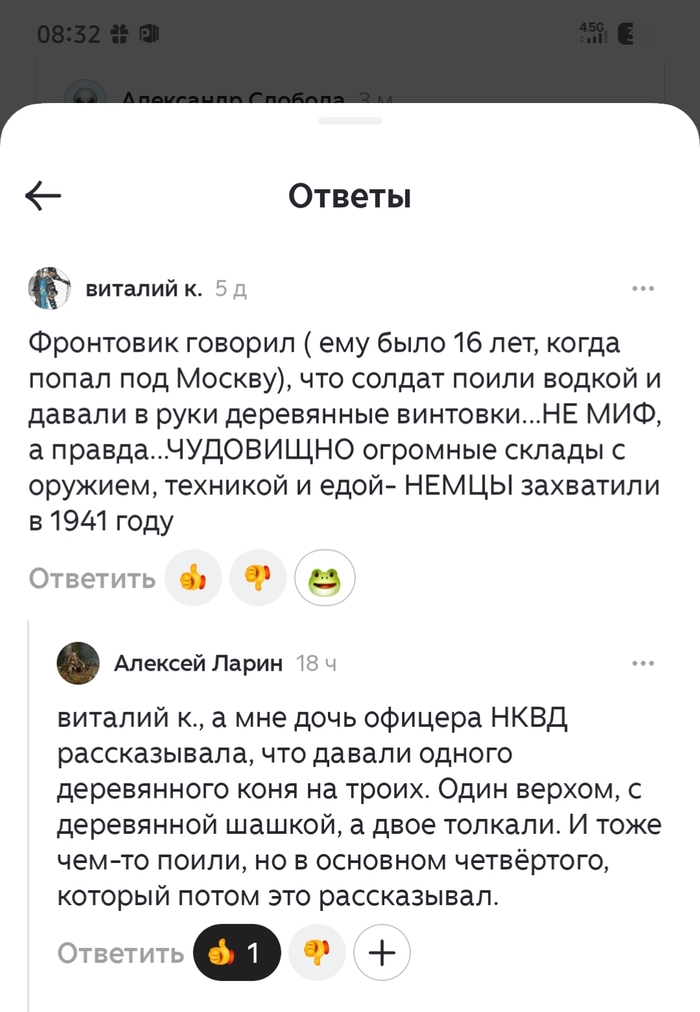The height and width of the screenshot is (1012, 700).
Task: Like виталий к. comment
Action: pyautogui.click(x=193, y=578)
